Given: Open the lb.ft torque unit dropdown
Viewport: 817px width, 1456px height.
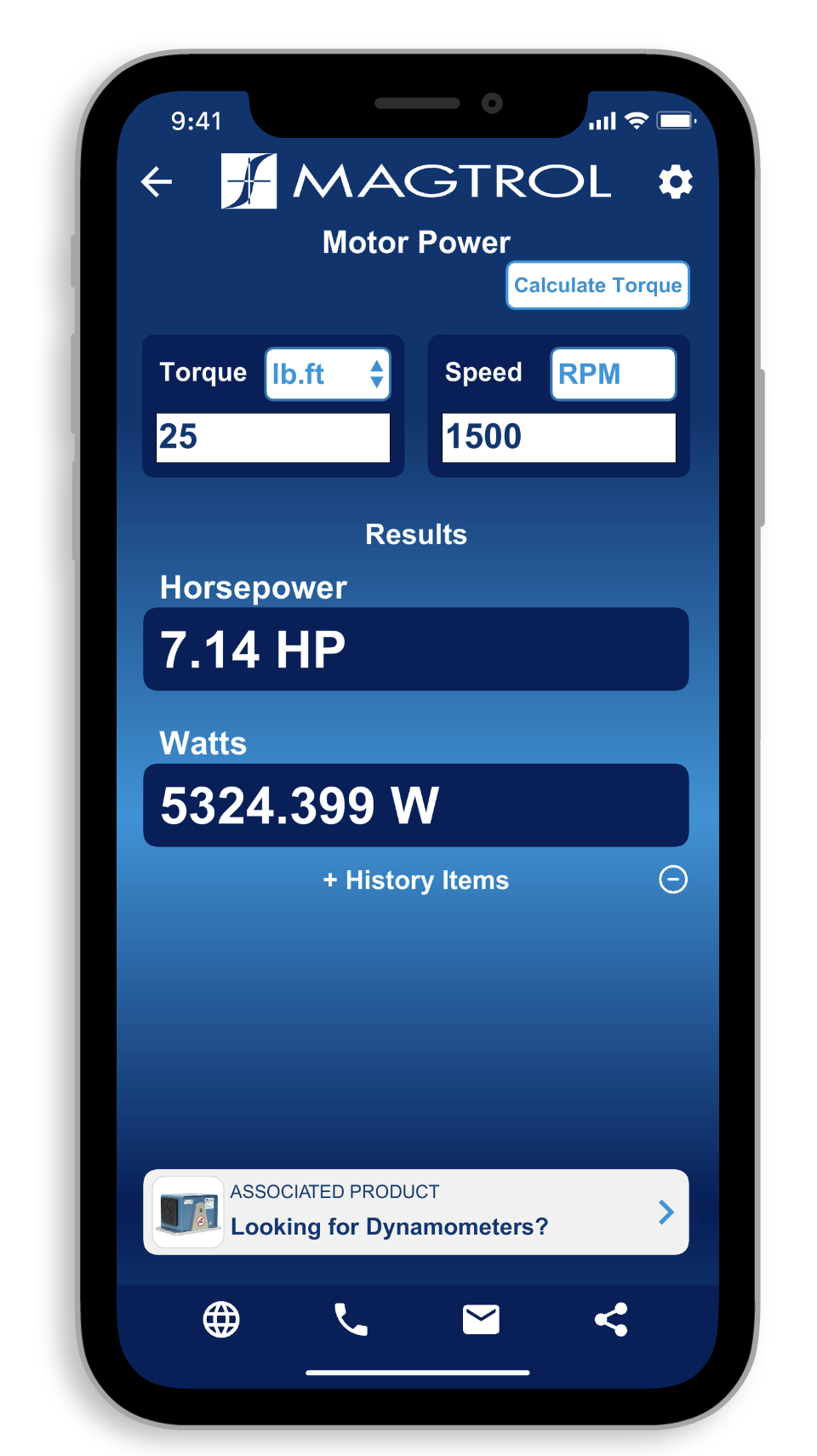Looking at the screenshot, I should point(328,374).
